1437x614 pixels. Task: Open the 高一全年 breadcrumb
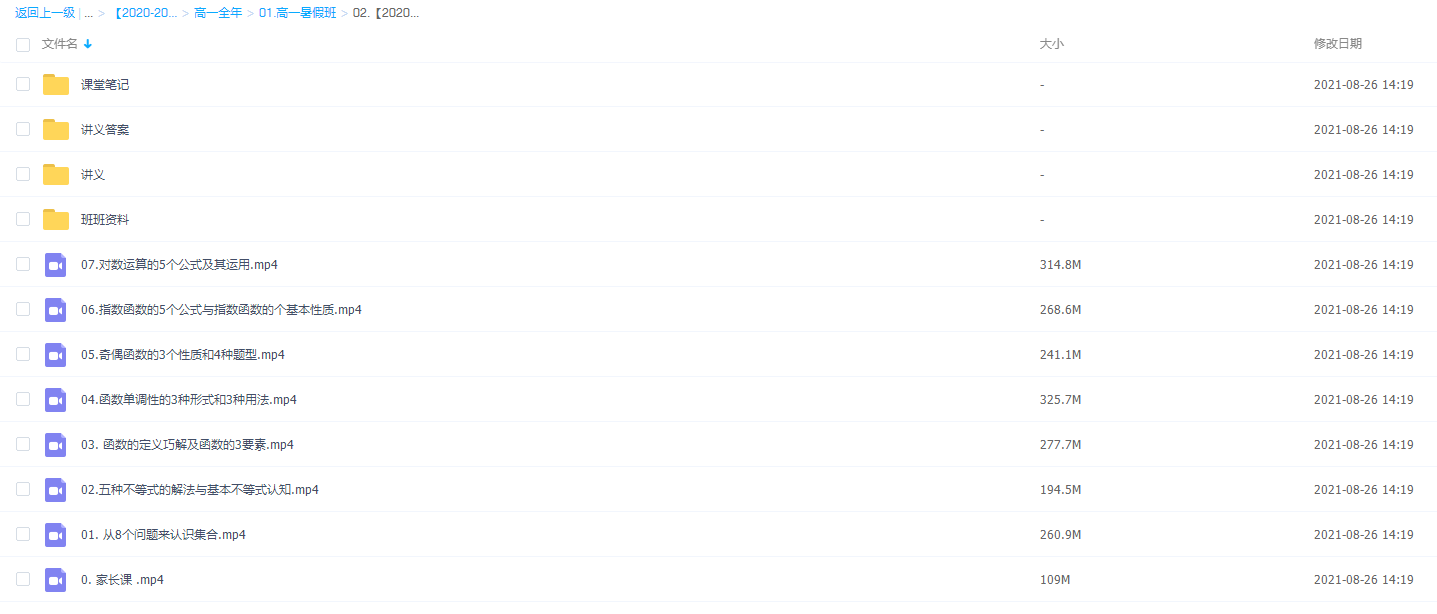click(x=218, y=14)
